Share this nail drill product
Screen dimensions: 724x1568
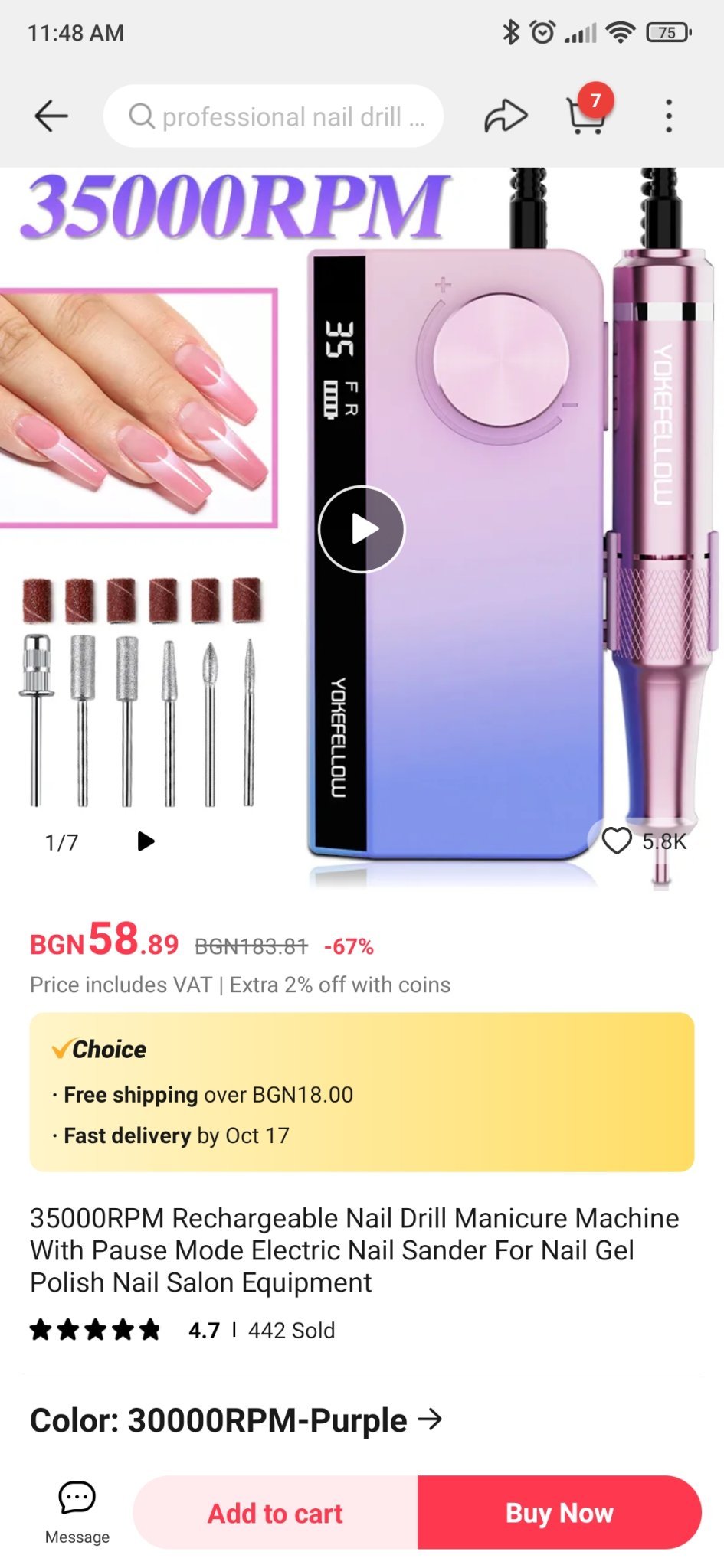coord(506,116)
